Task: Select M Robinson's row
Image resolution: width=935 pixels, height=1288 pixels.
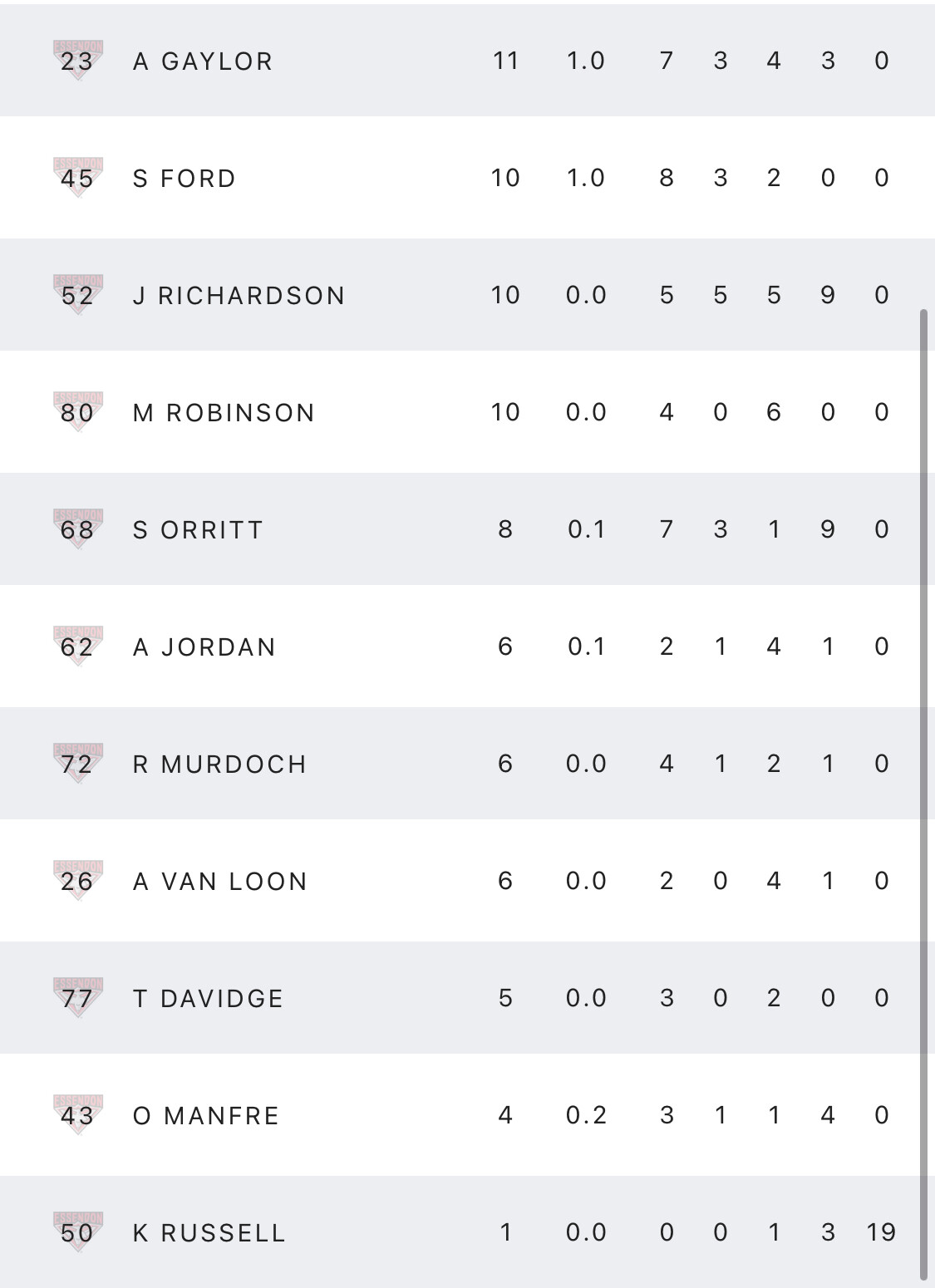Action: [224, 413]
